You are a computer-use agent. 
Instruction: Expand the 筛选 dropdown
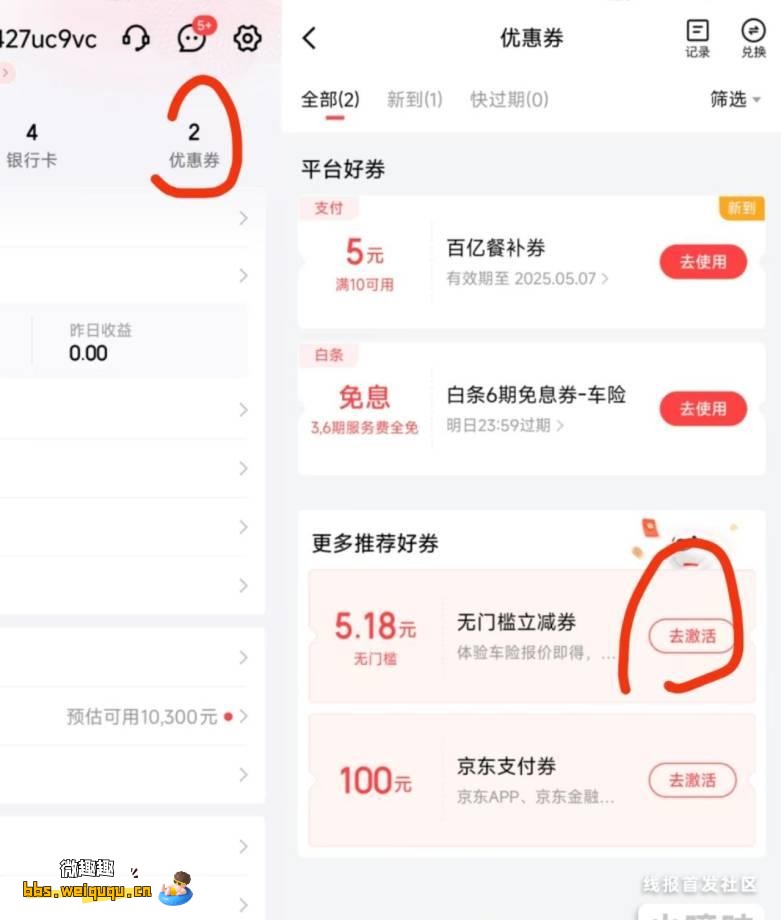click(735, 100)
